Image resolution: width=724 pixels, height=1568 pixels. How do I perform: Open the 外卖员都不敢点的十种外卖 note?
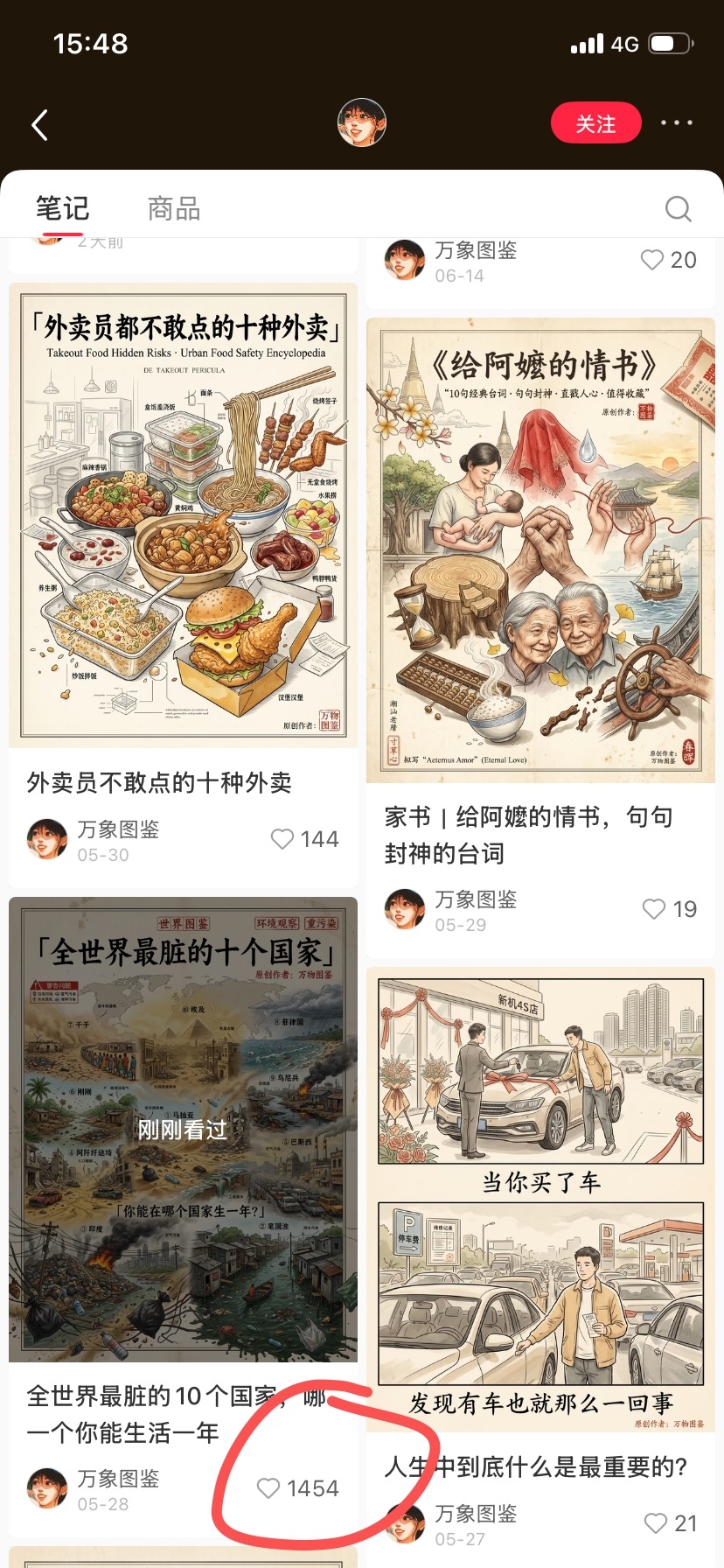(183, 515)
